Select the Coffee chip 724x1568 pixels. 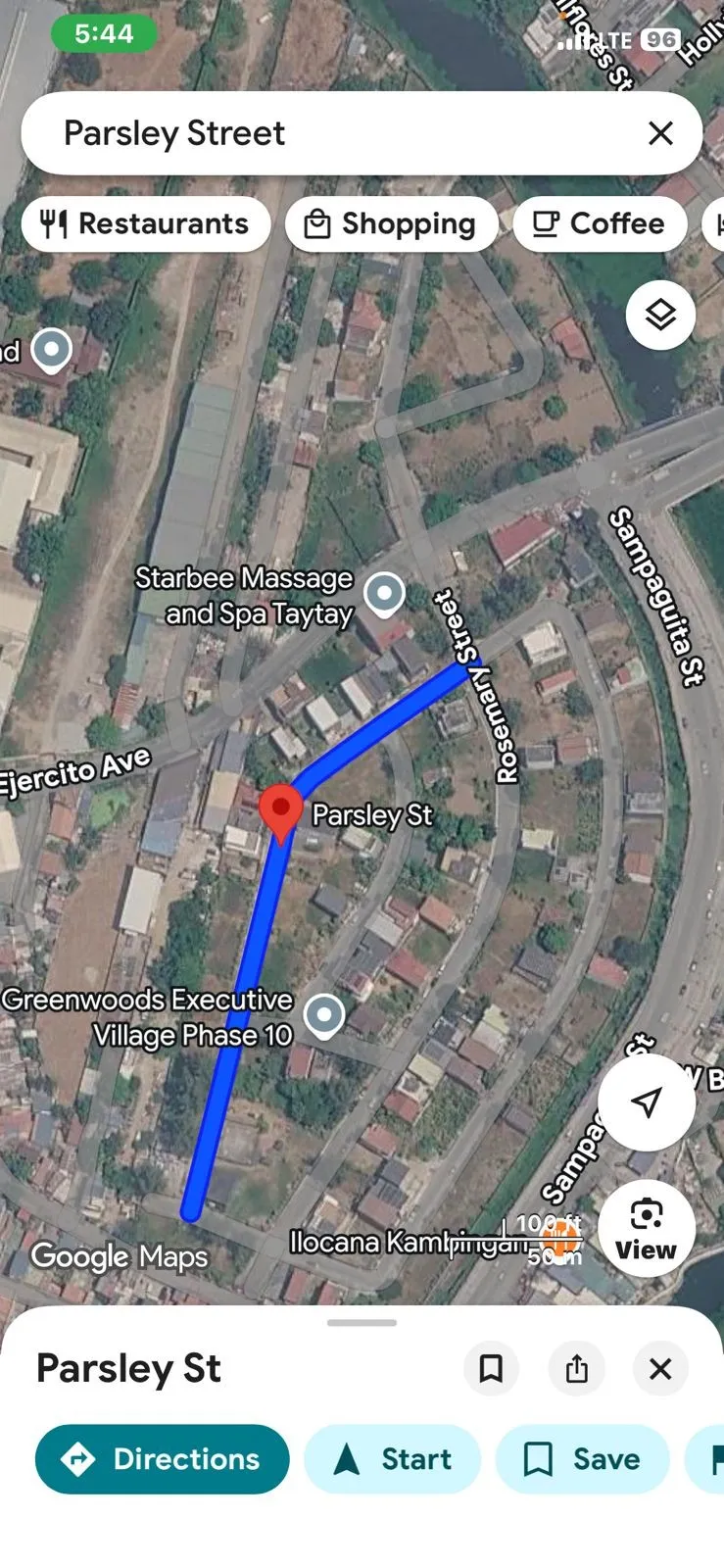(600, 223)
